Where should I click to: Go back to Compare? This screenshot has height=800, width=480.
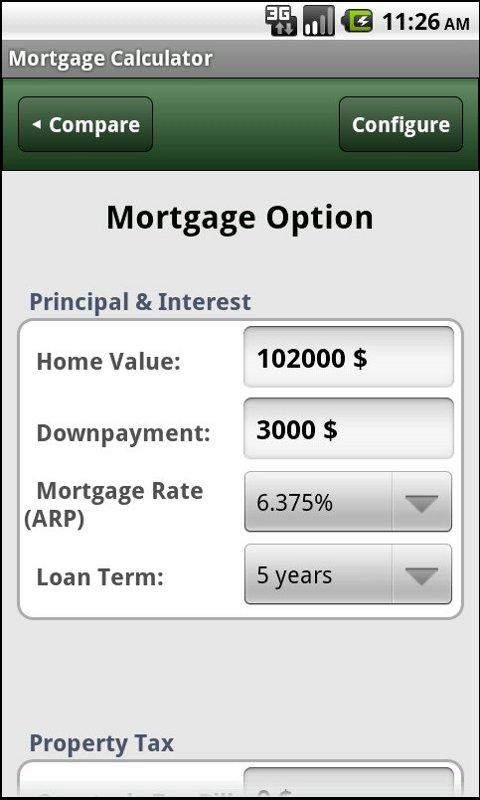(86, 124)
